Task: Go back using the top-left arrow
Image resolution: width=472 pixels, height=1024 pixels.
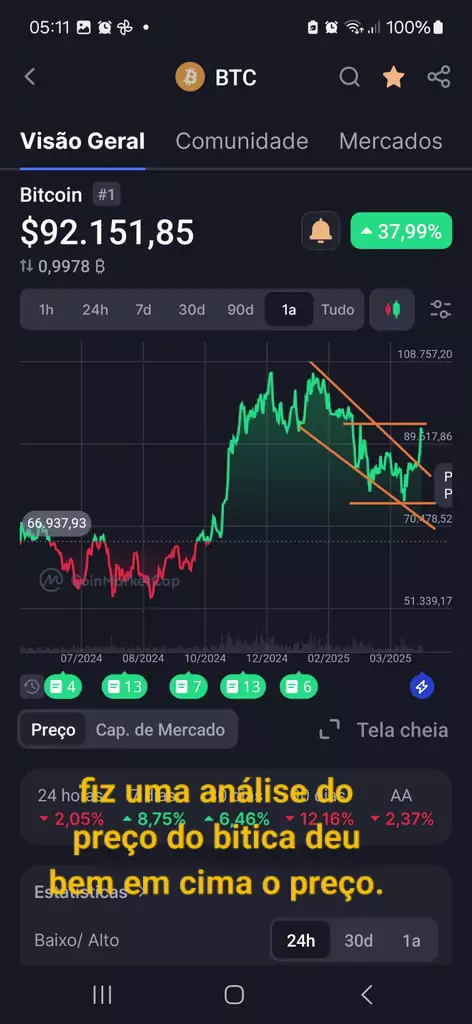Action: [30, 77]
